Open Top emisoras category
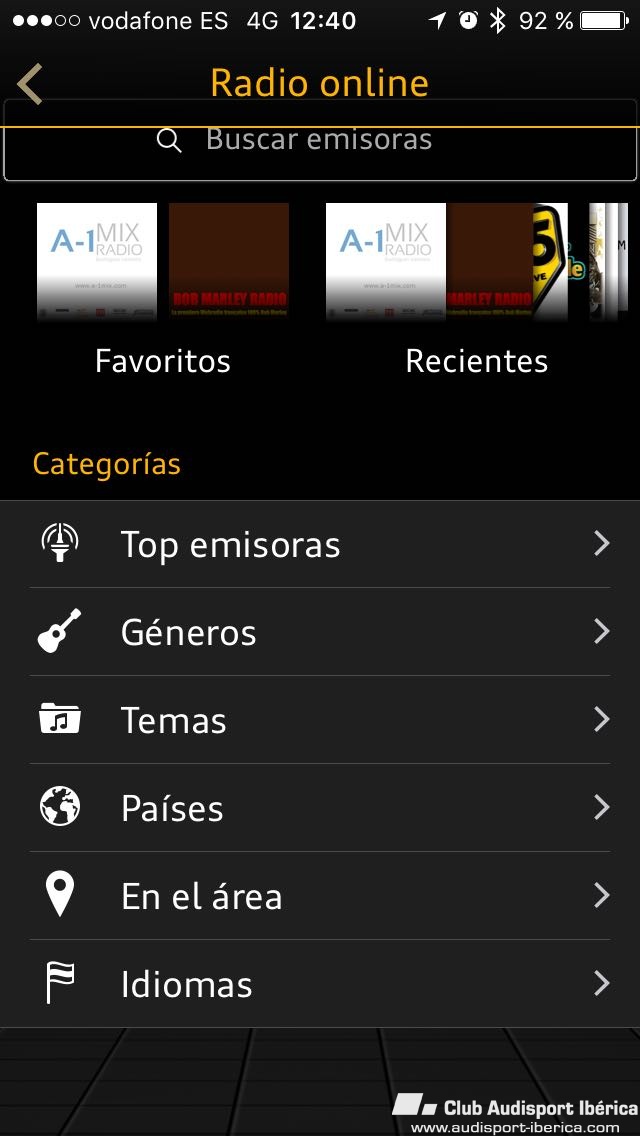Image resolution: width=640 pixels, height=1136 pixels. click(320, 544)
